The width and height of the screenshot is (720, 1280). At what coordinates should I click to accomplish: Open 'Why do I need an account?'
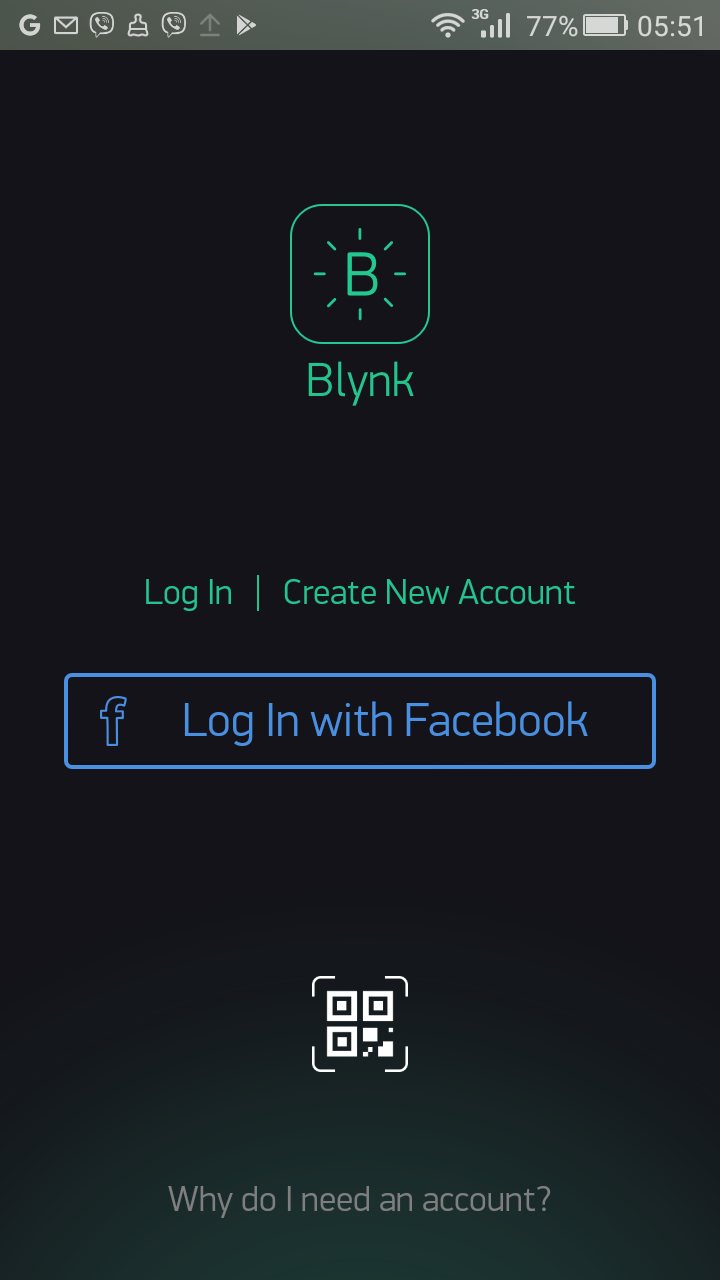(360, 1198)
